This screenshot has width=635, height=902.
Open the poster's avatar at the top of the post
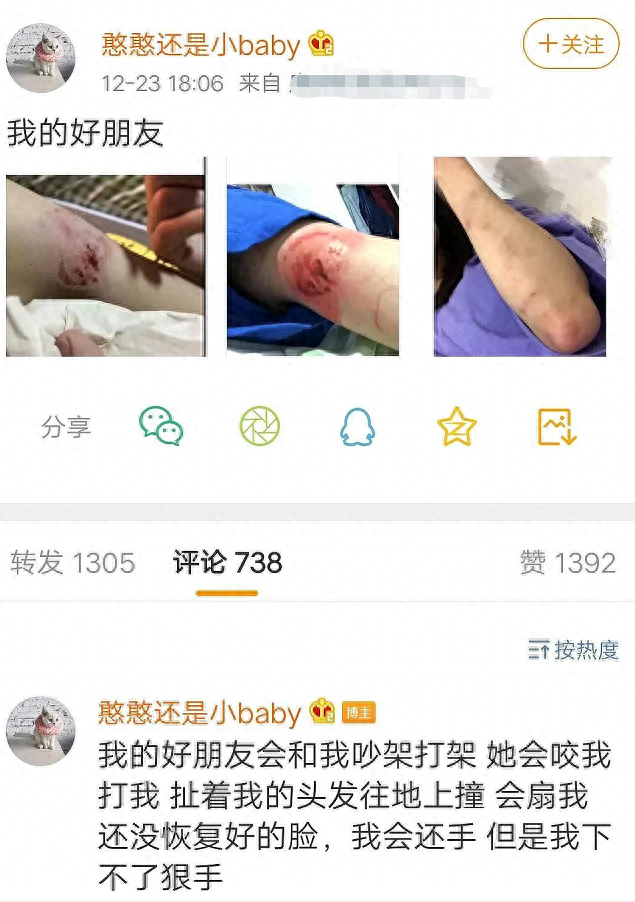point(41,58)
